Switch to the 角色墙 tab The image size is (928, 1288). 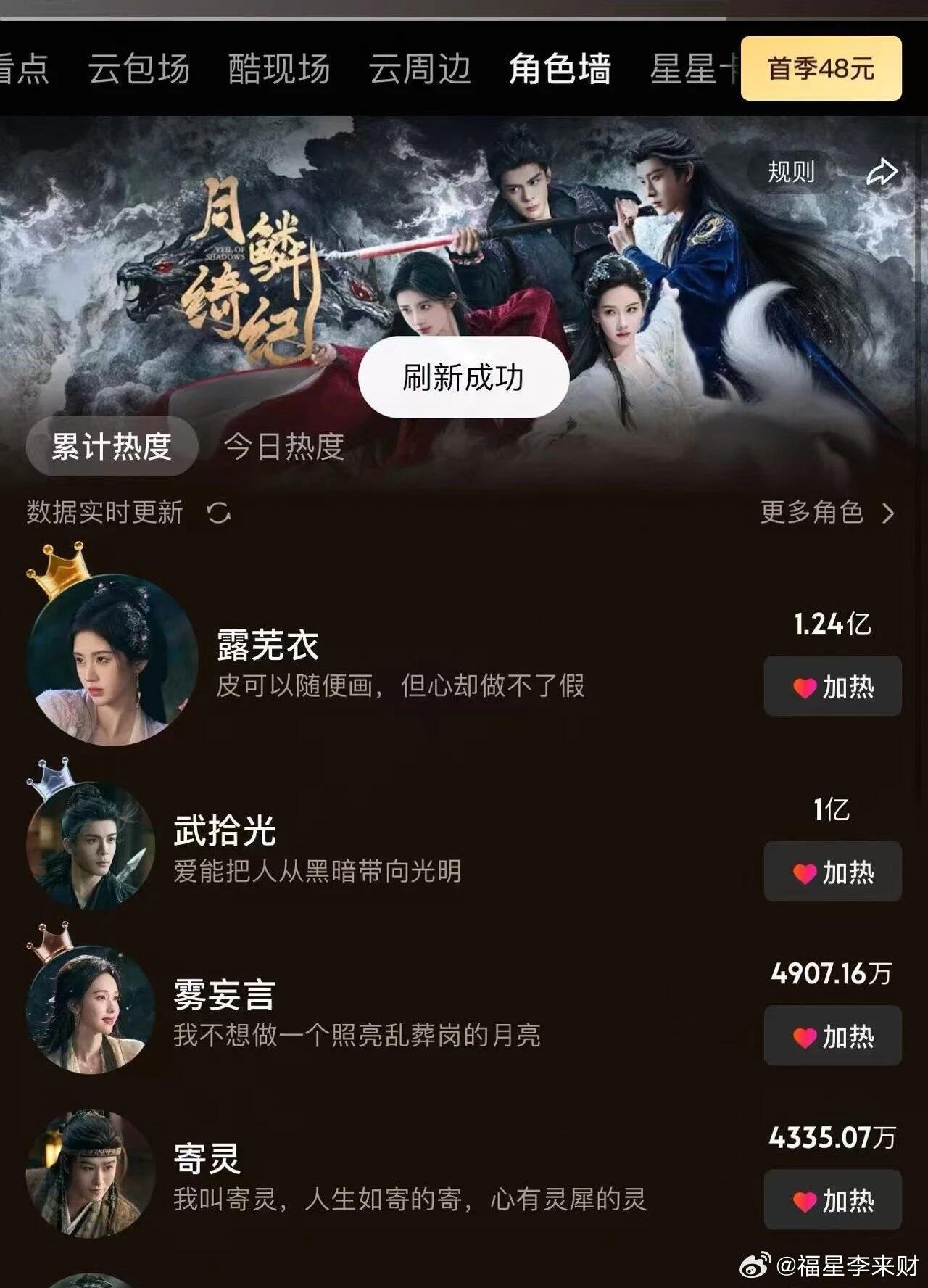point(562,70)
